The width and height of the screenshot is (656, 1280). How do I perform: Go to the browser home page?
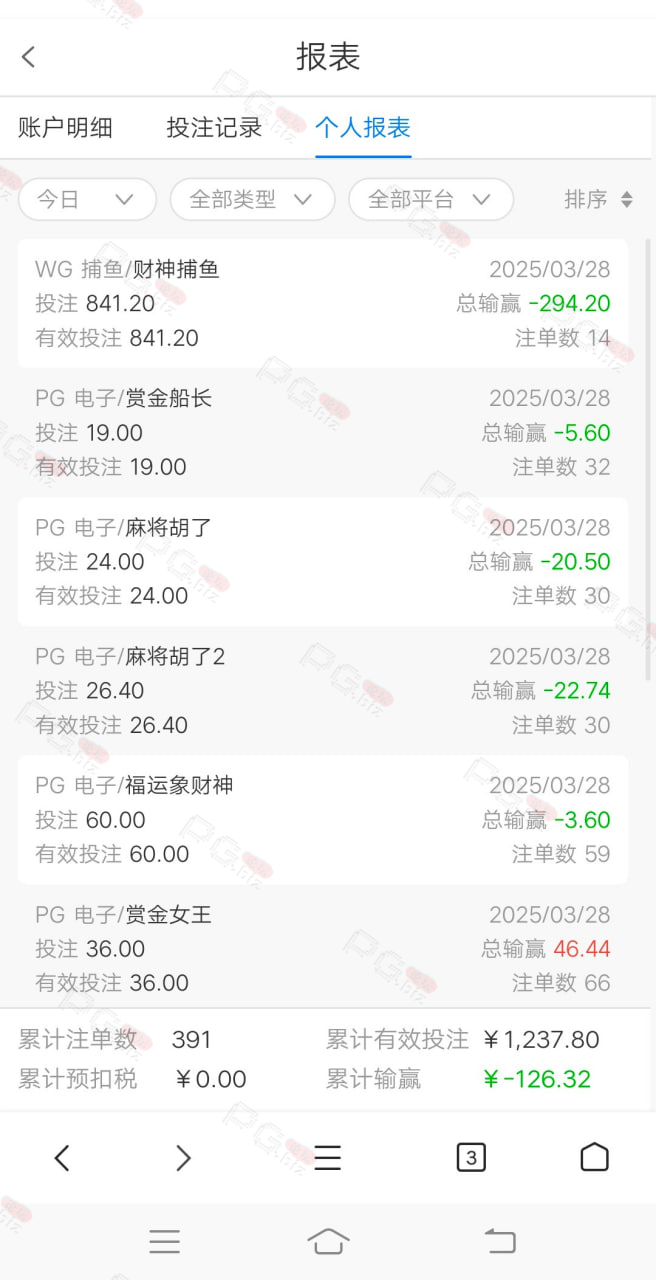[x=594, y=1158]
